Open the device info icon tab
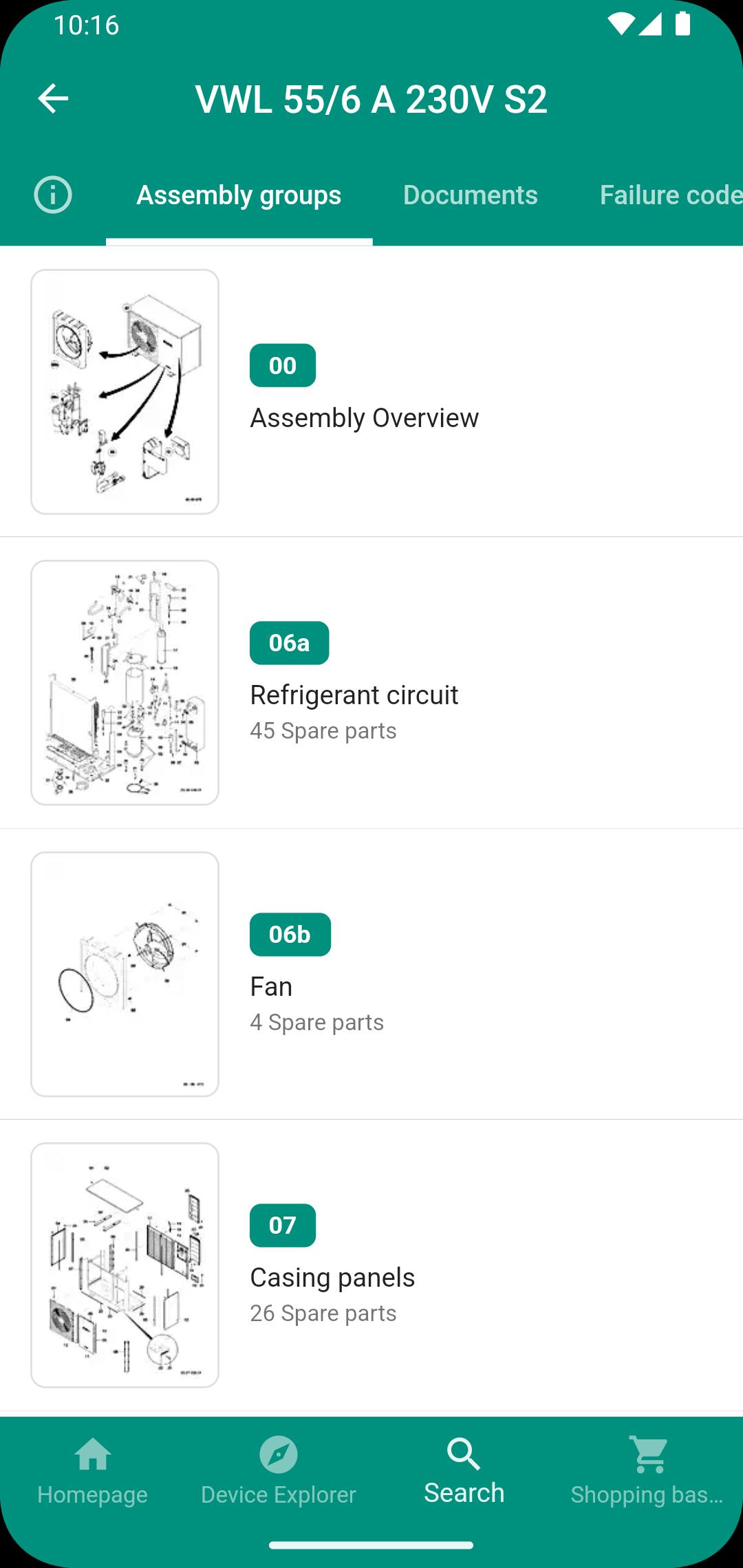 point(53,195)
